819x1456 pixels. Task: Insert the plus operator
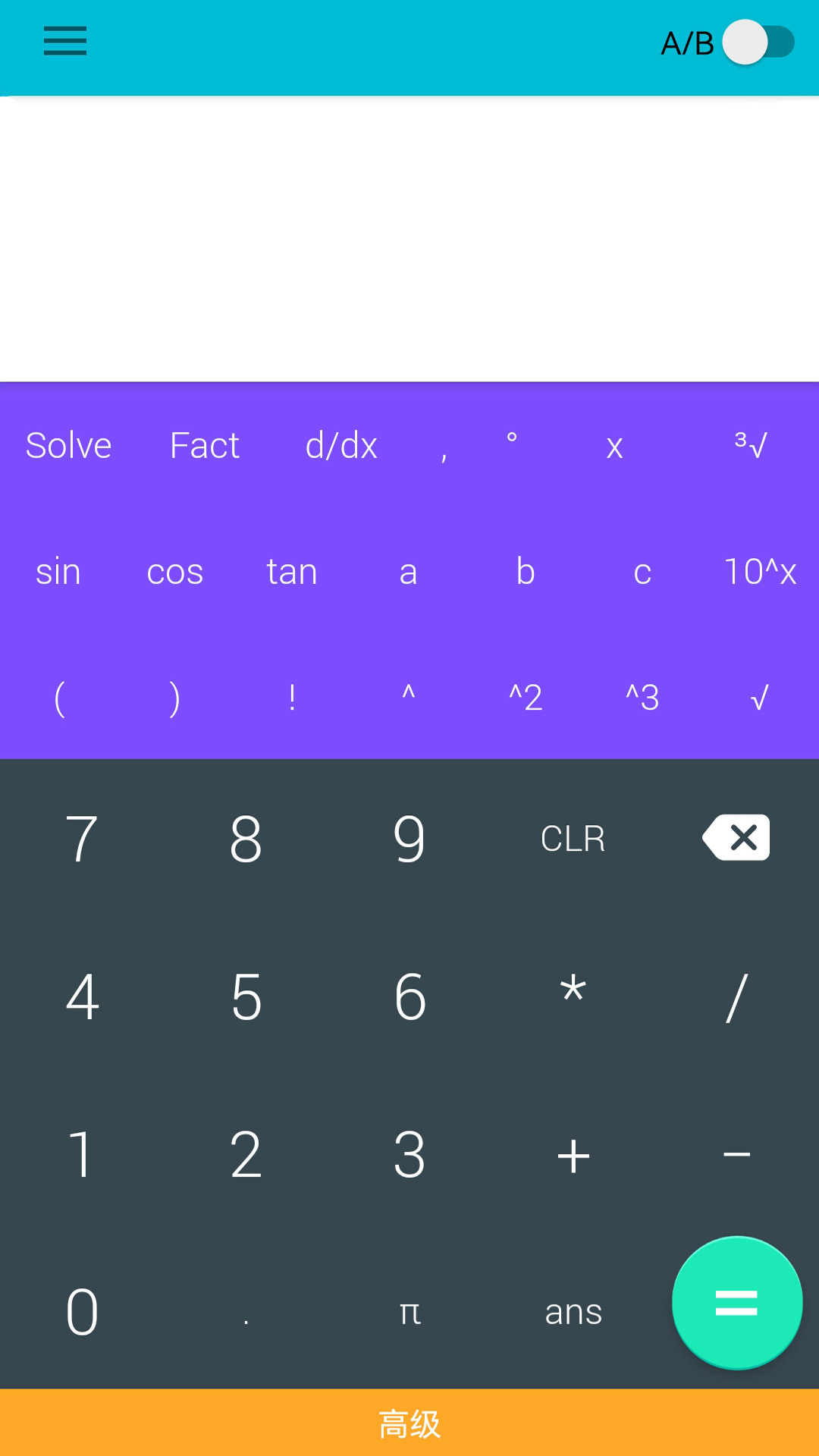[x=573, y=1155]
